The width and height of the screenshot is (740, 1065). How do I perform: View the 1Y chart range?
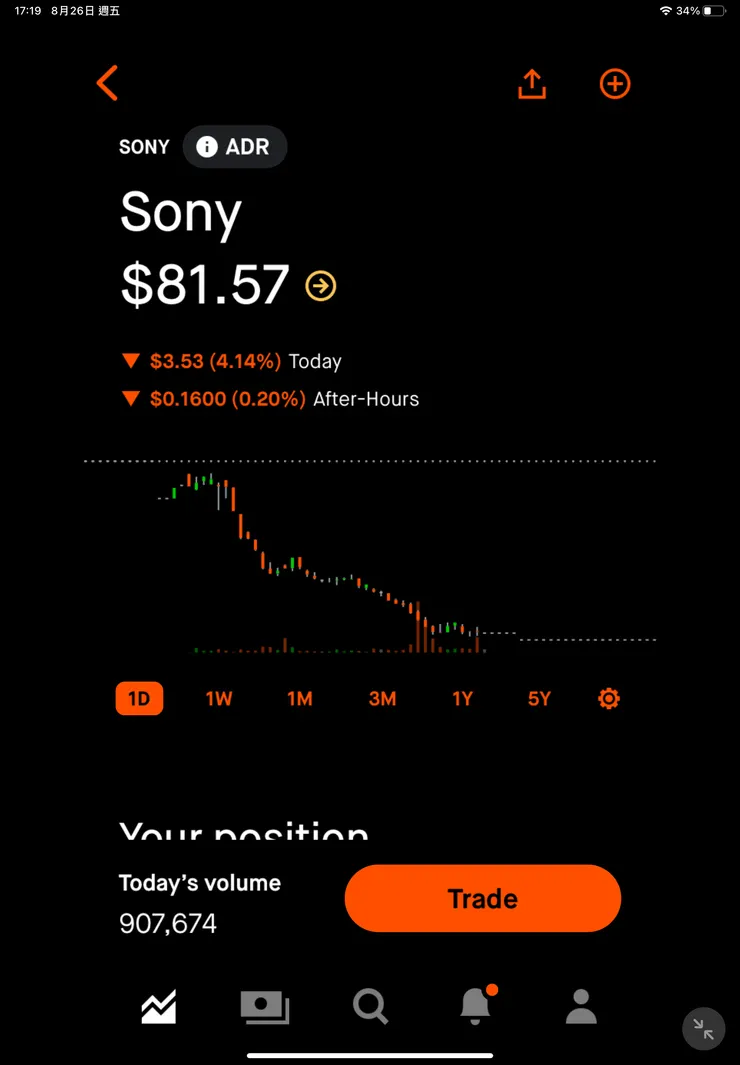point(462,698)
